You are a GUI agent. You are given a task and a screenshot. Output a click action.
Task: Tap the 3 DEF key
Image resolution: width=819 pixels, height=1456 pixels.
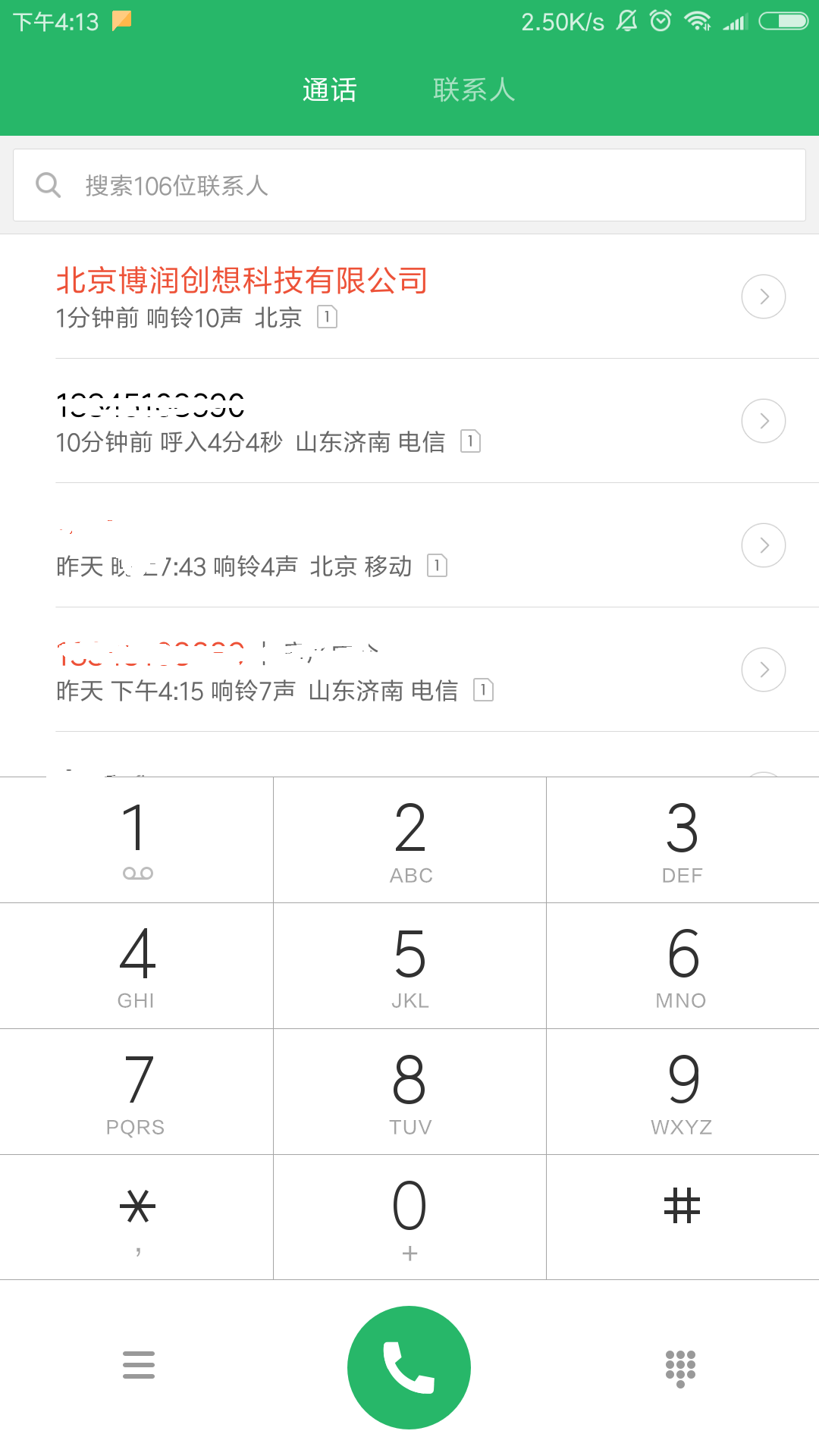click(x=682, y=839)
